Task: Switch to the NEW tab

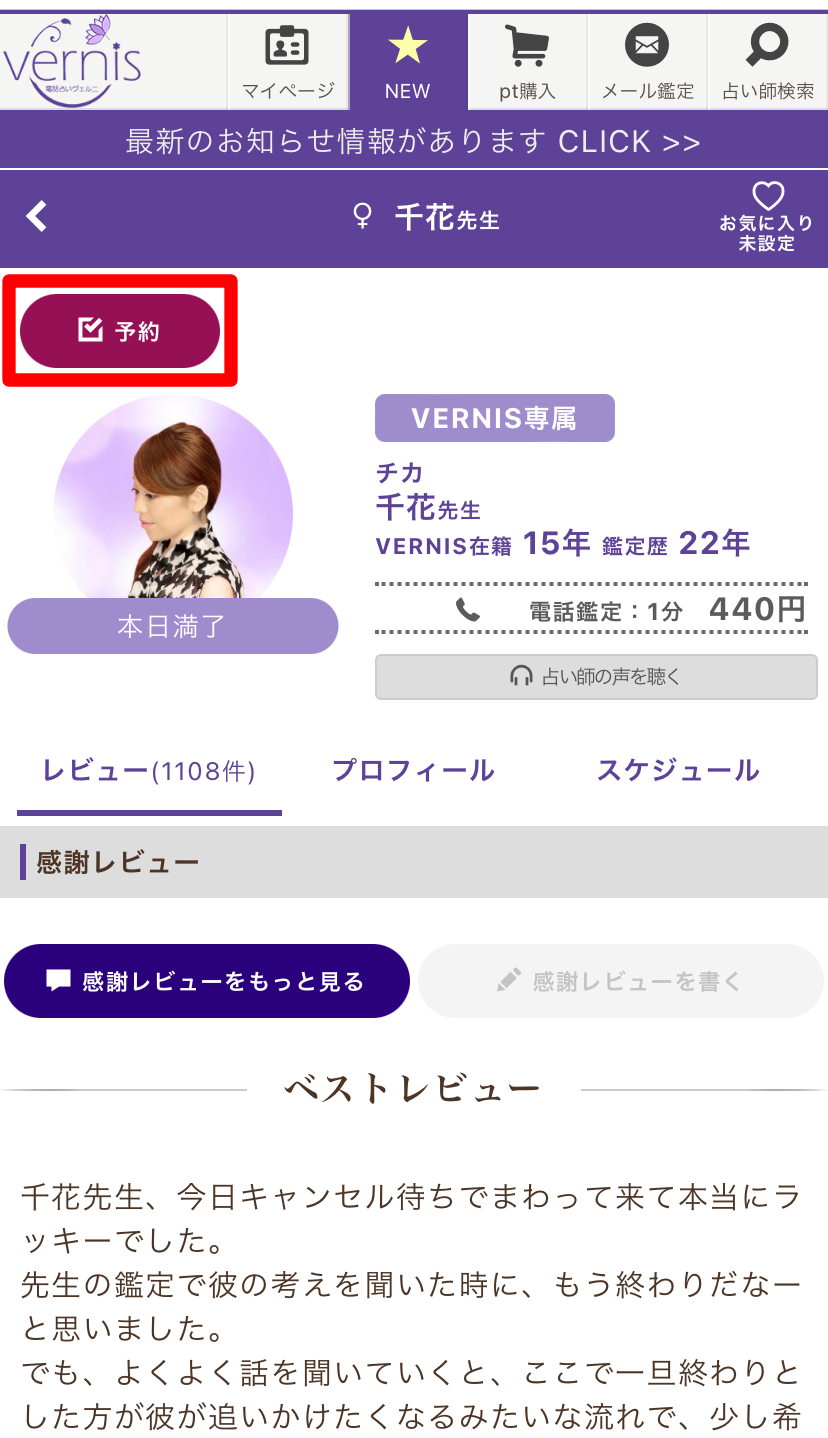Action: click(x=408, y=62)
